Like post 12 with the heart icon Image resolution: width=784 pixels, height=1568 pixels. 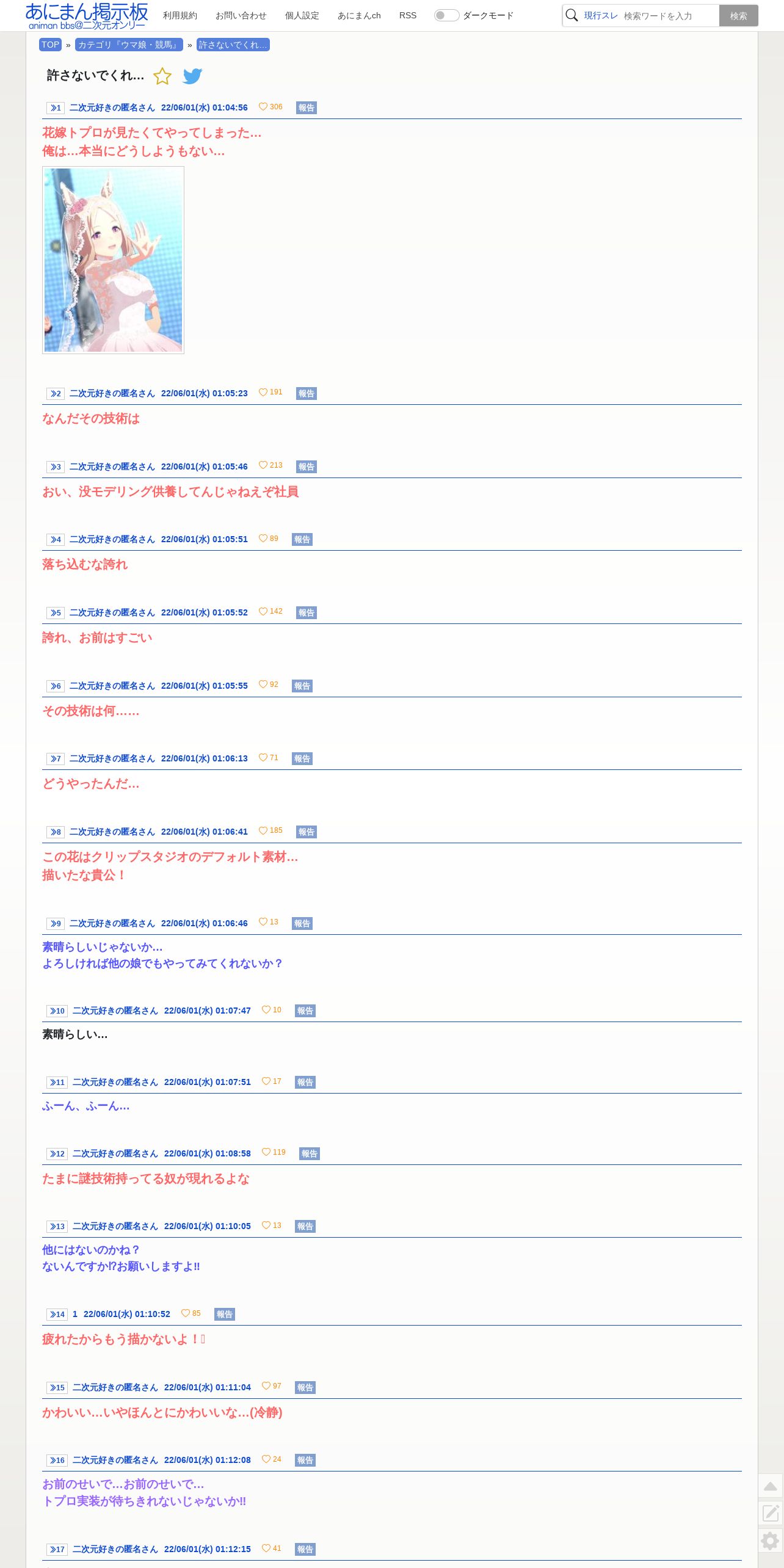pos(266,1152)
